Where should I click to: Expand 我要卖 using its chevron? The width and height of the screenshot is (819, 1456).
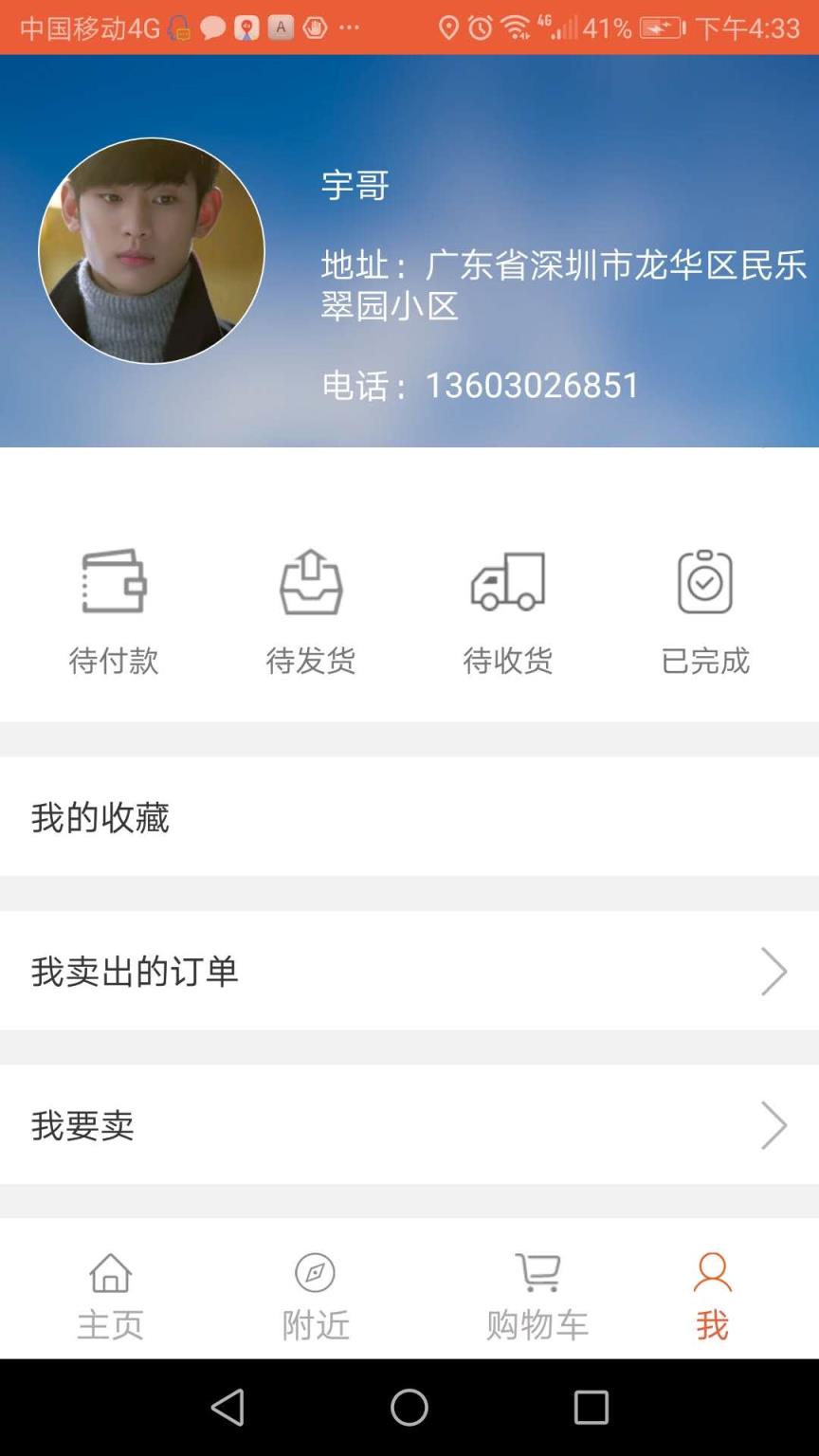(x=775, y=1125)
